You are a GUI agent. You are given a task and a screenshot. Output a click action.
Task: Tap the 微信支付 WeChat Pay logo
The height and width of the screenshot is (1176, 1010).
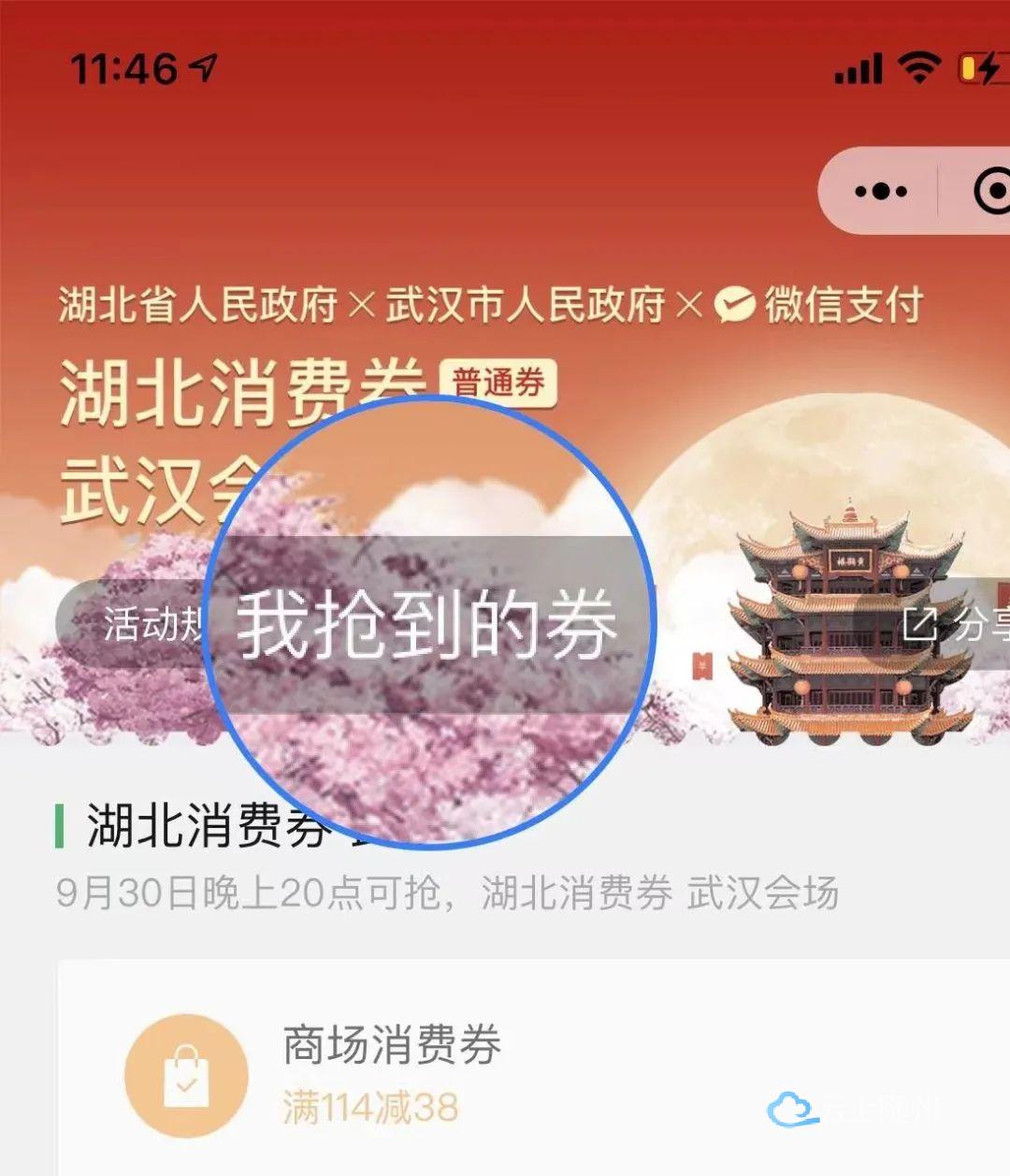tap(734, 303)
